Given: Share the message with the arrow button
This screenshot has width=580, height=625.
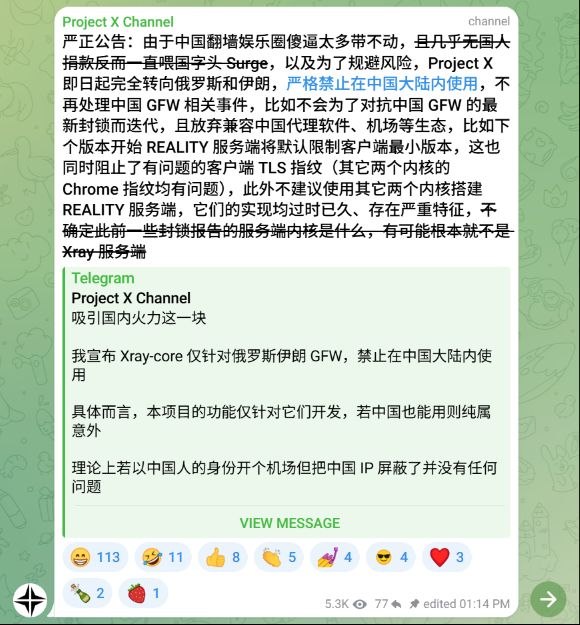Looking at the screenshot, I should pyautogui.click(x=549, y=599).
